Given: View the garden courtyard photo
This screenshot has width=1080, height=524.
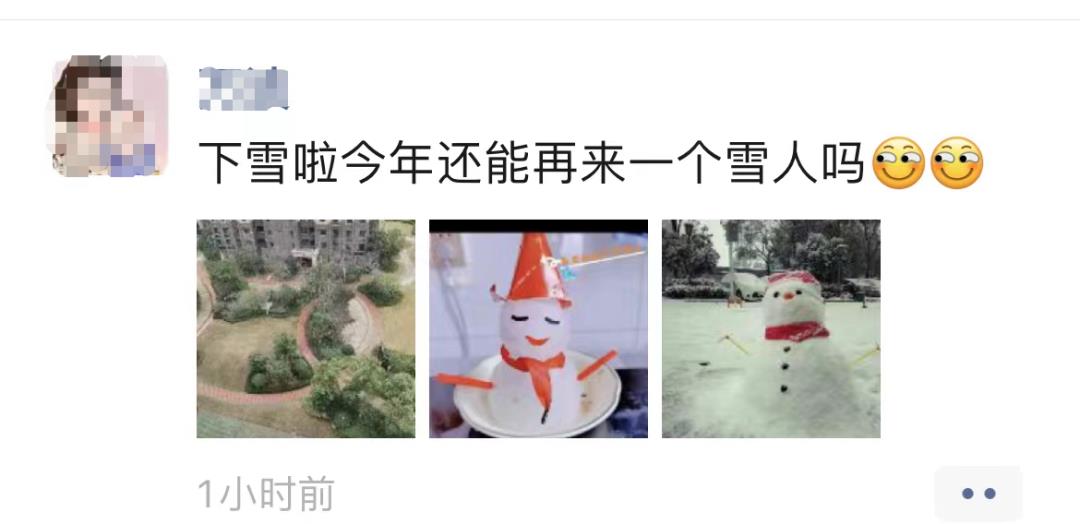Looking at the screenshot, I should point(306,329).
